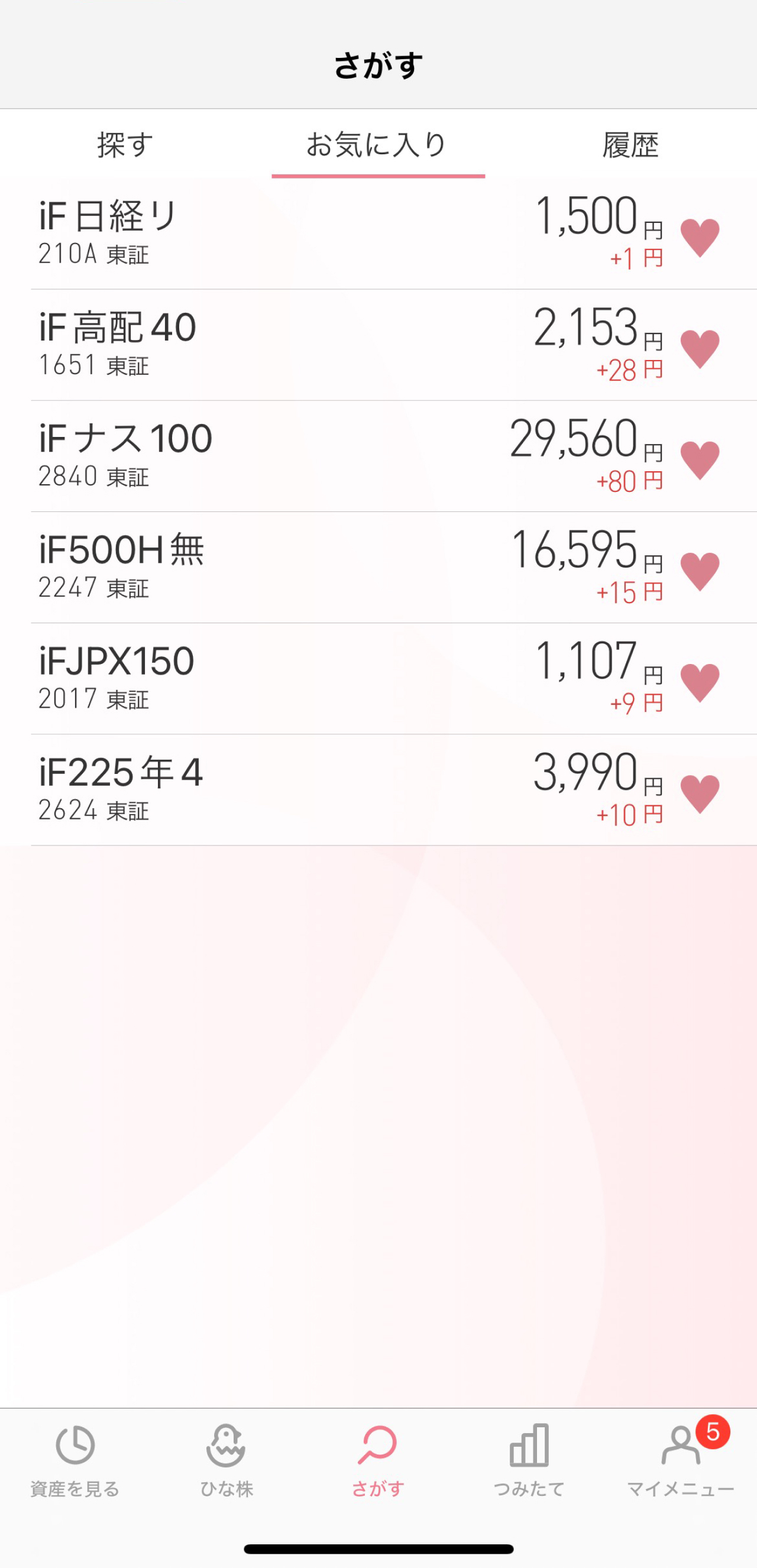Image resolution: width=757 pixels, height=1568 pixels.
Task: Open the つみたて bottom tab
Action: click(x=529, y=1461)
